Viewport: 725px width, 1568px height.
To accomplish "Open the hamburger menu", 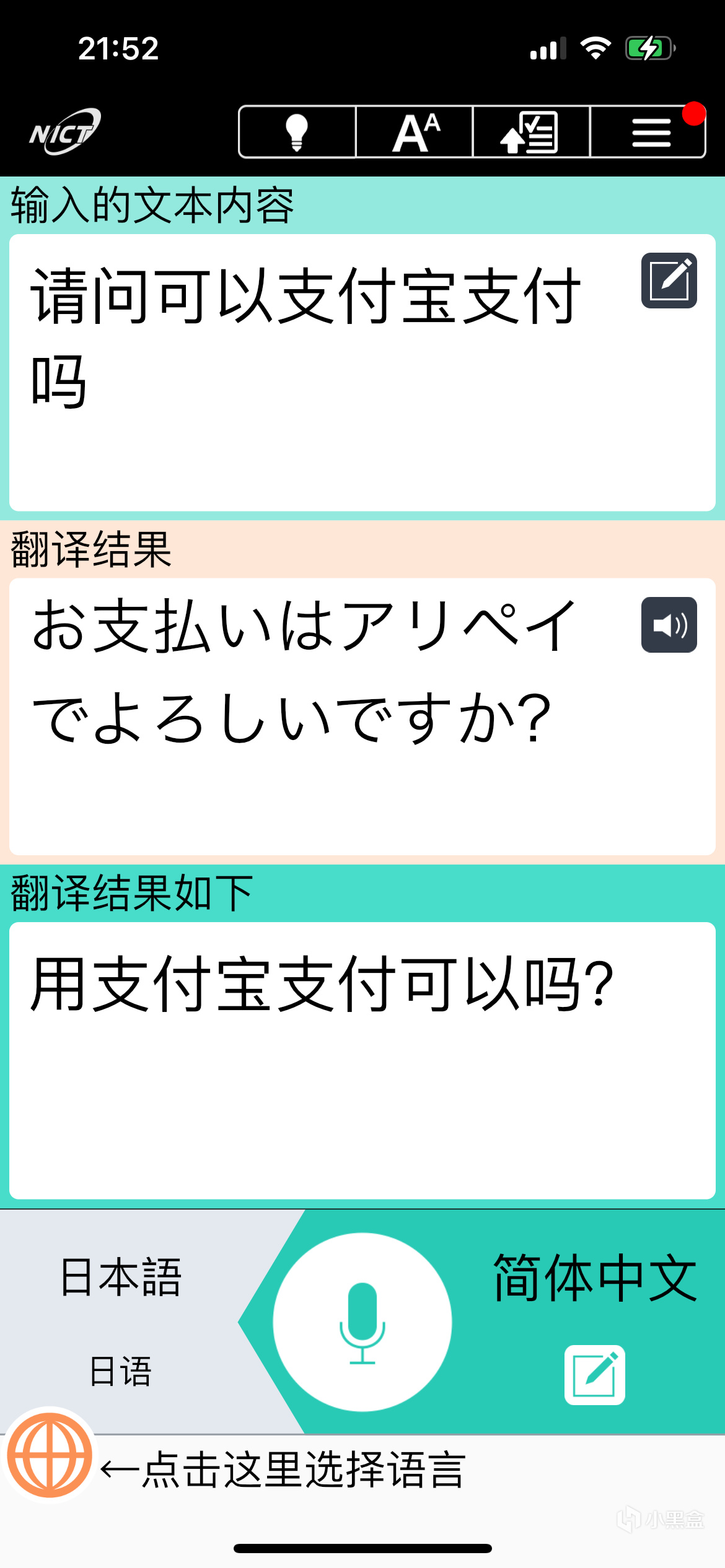I will point(649,132).
